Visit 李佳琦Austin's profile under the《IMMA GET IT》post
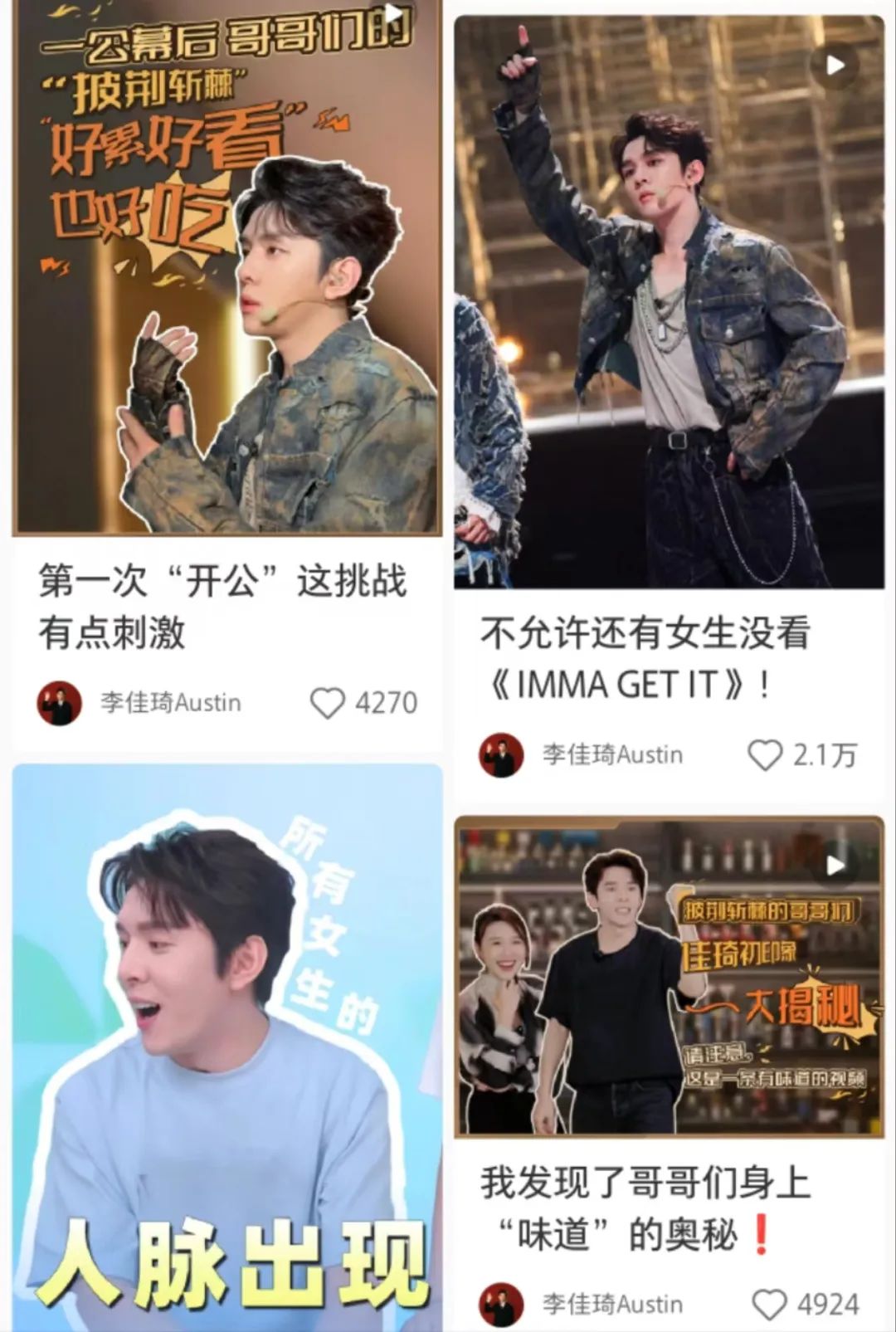The width and height of the screenshot is (896, 1332). tap(501, 755)
